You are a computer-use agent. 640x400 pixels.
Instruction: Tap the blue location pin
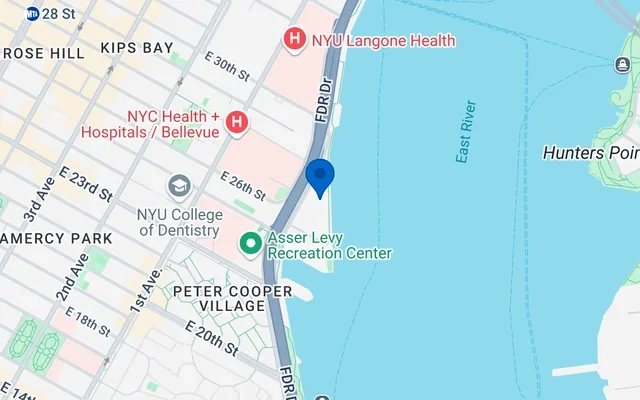point(319,177)
